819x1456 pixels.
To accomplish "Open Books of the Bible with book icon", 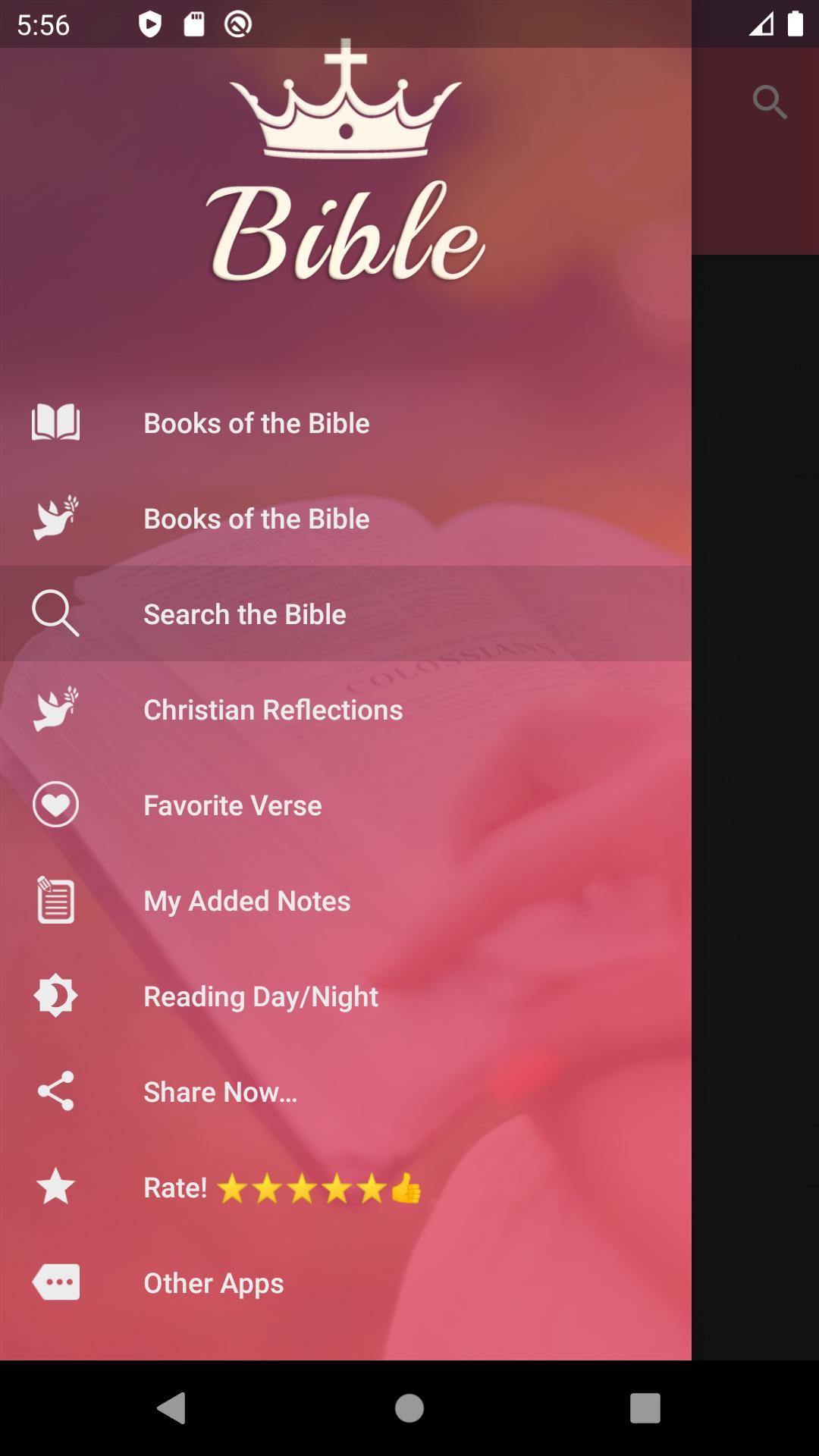I will [346, 423].
